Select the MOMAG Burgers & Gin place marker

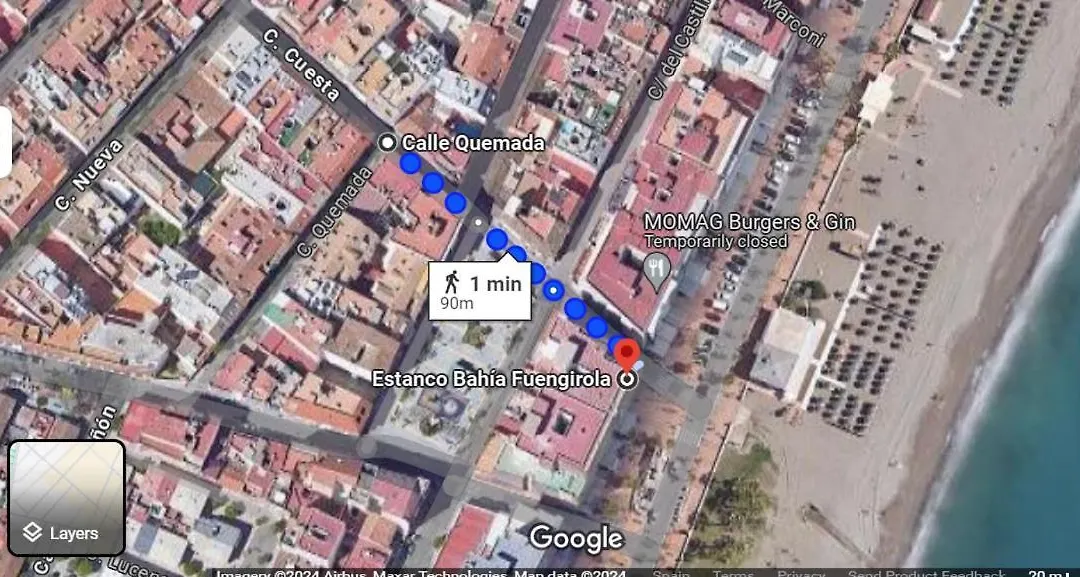(x=656, y=269)
